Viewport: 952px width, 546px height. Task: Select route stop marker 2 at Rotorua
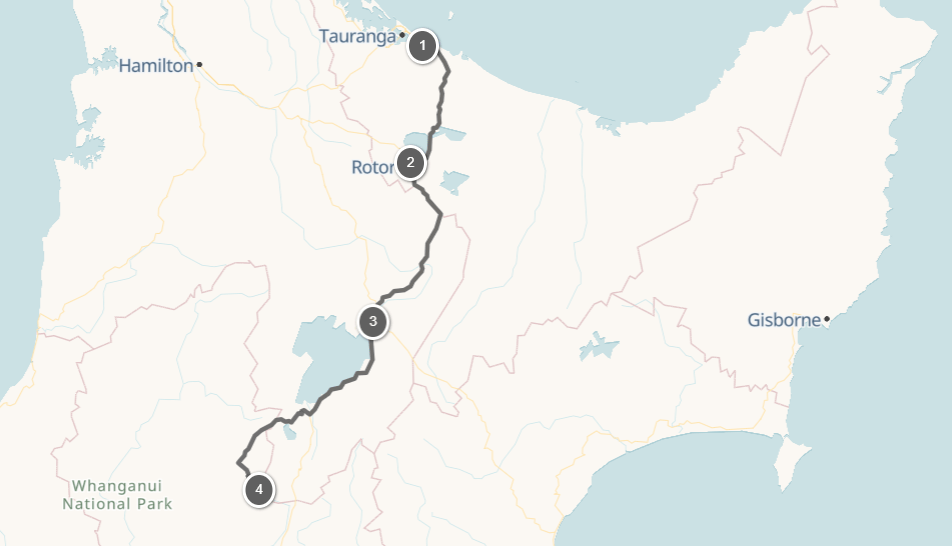411,162
